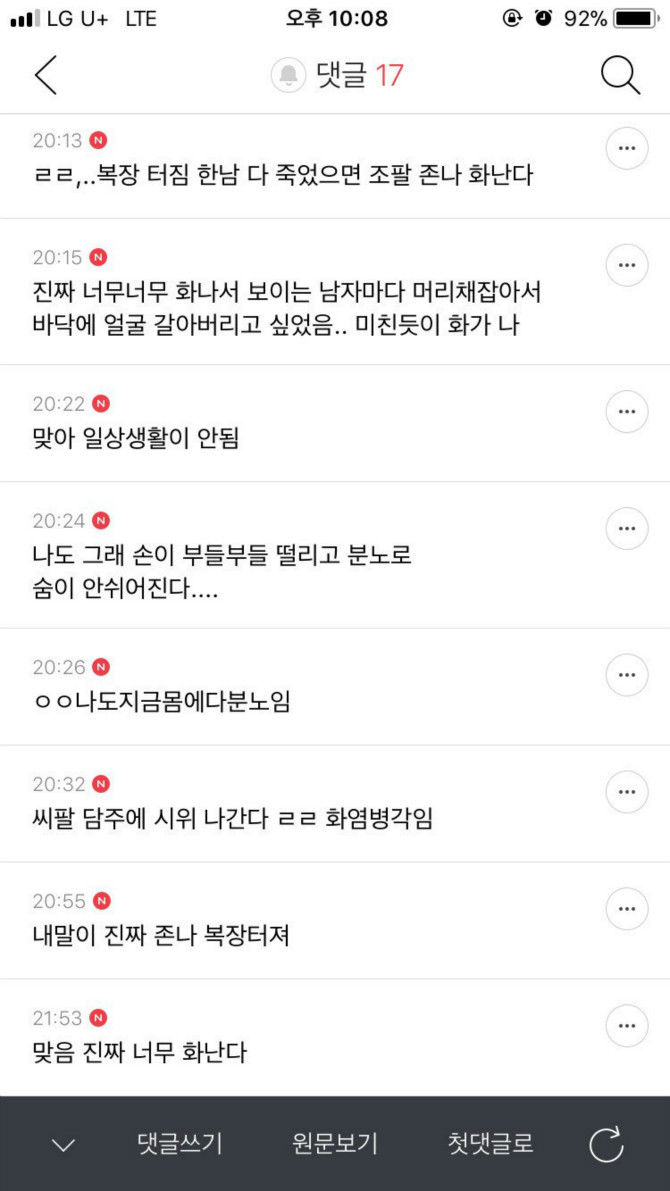
Task: Go back with the top-left arrow
Action: click(46, 76)
